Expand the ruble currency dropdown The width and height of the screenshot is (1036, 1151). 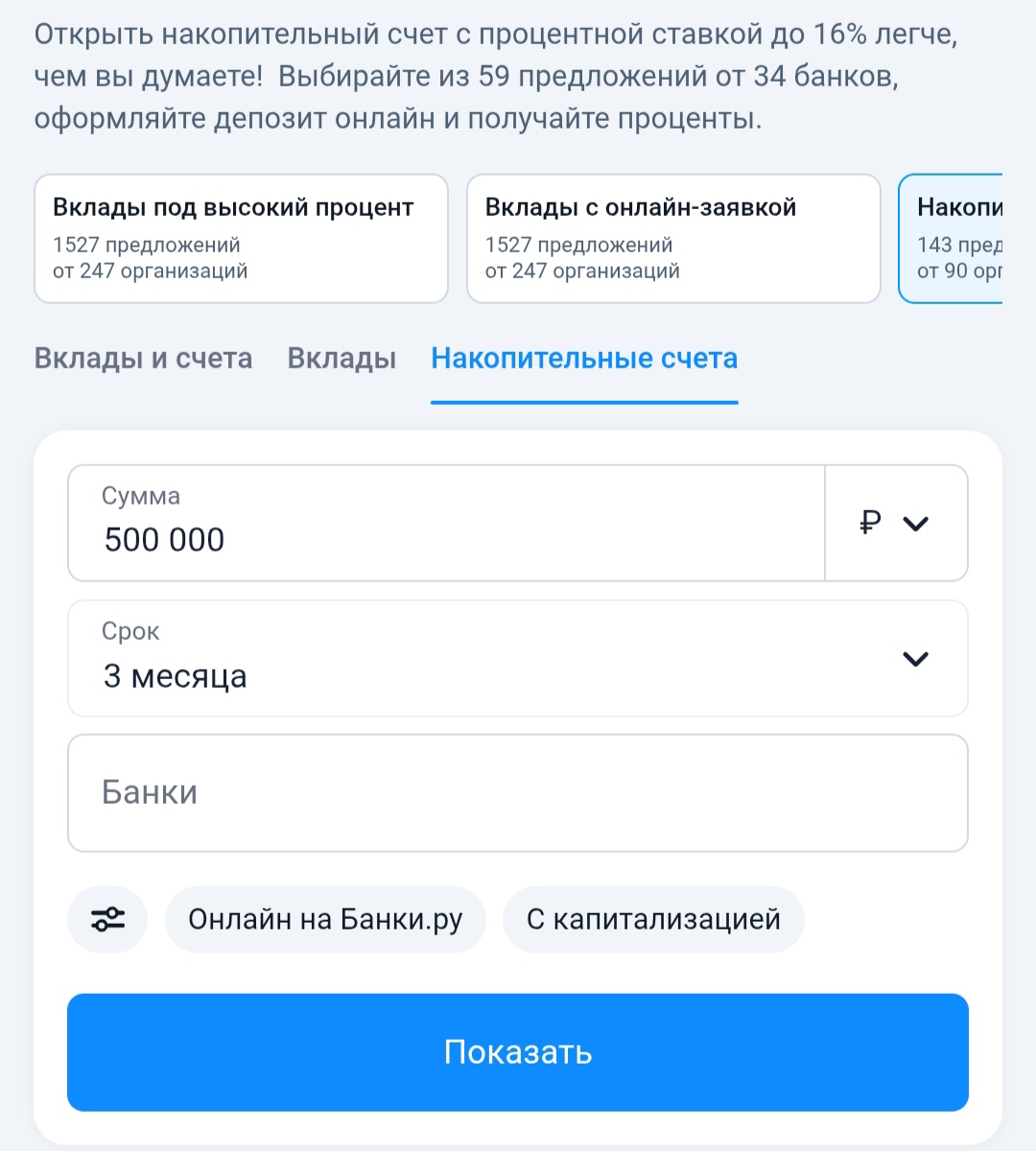[x=896, y=524]
